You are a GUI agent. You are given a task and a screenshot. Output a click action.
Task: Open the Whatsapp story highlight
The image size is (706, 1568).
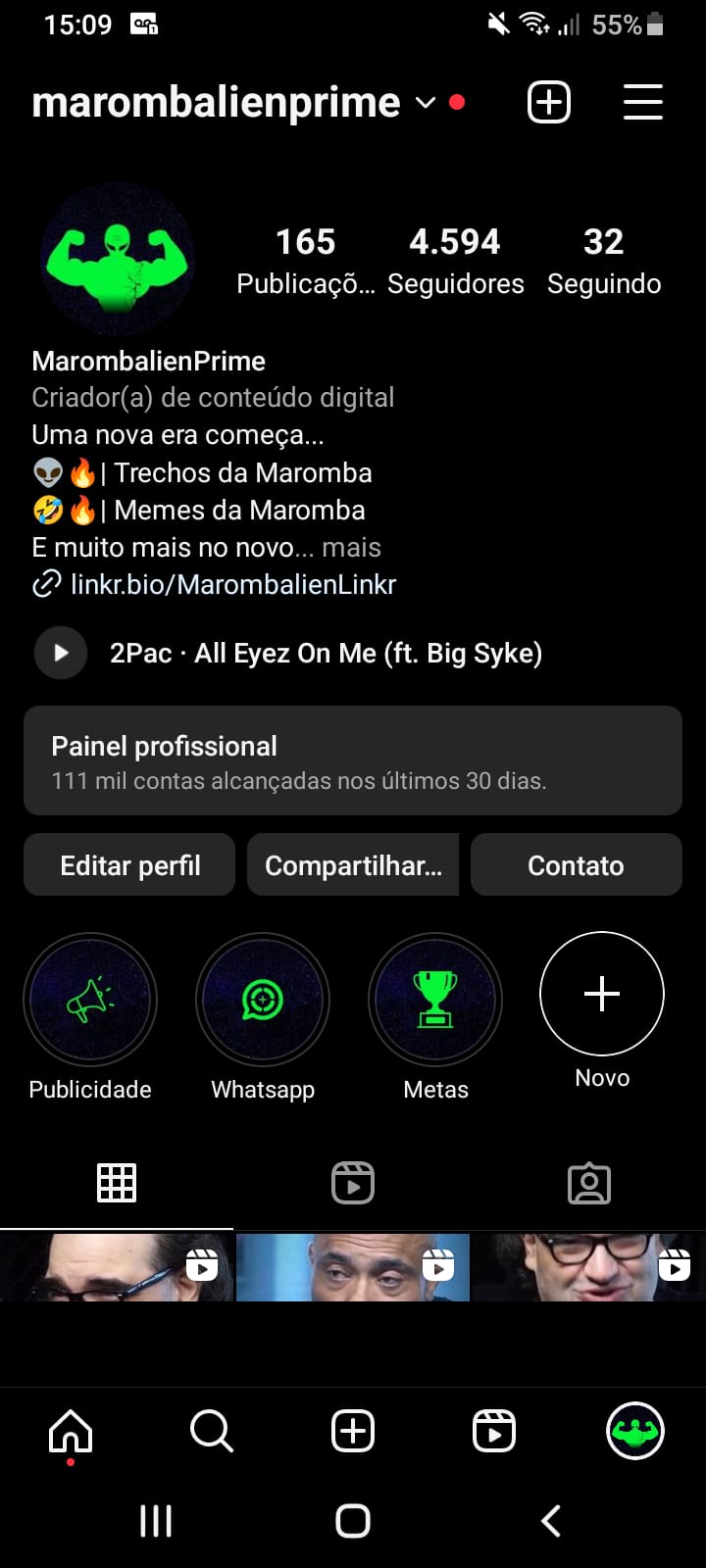click(262, 999)
